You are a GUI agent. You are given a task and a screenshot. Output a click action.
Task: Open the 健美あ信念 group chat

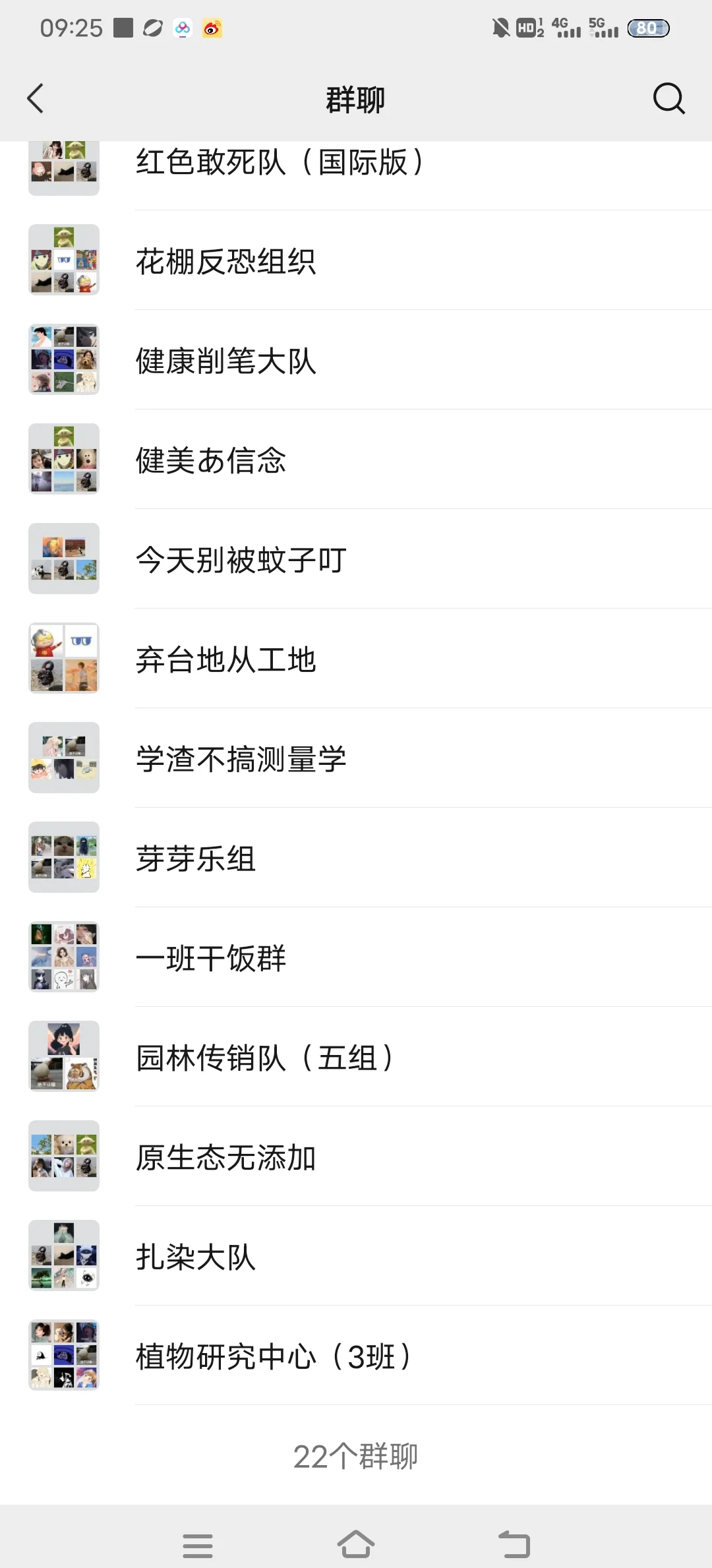point(211,460)
